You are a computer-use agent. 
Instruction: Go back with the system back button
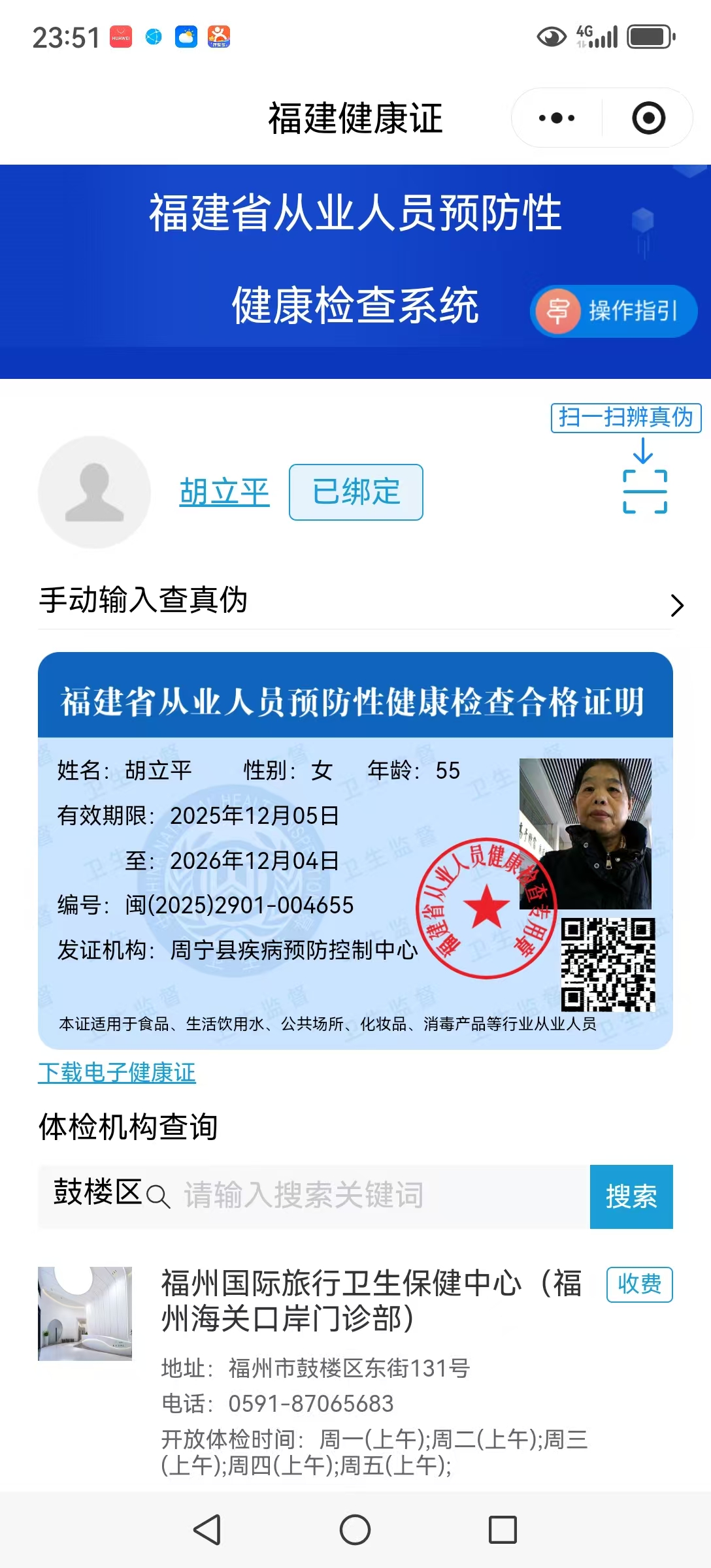pos(207,1529)
